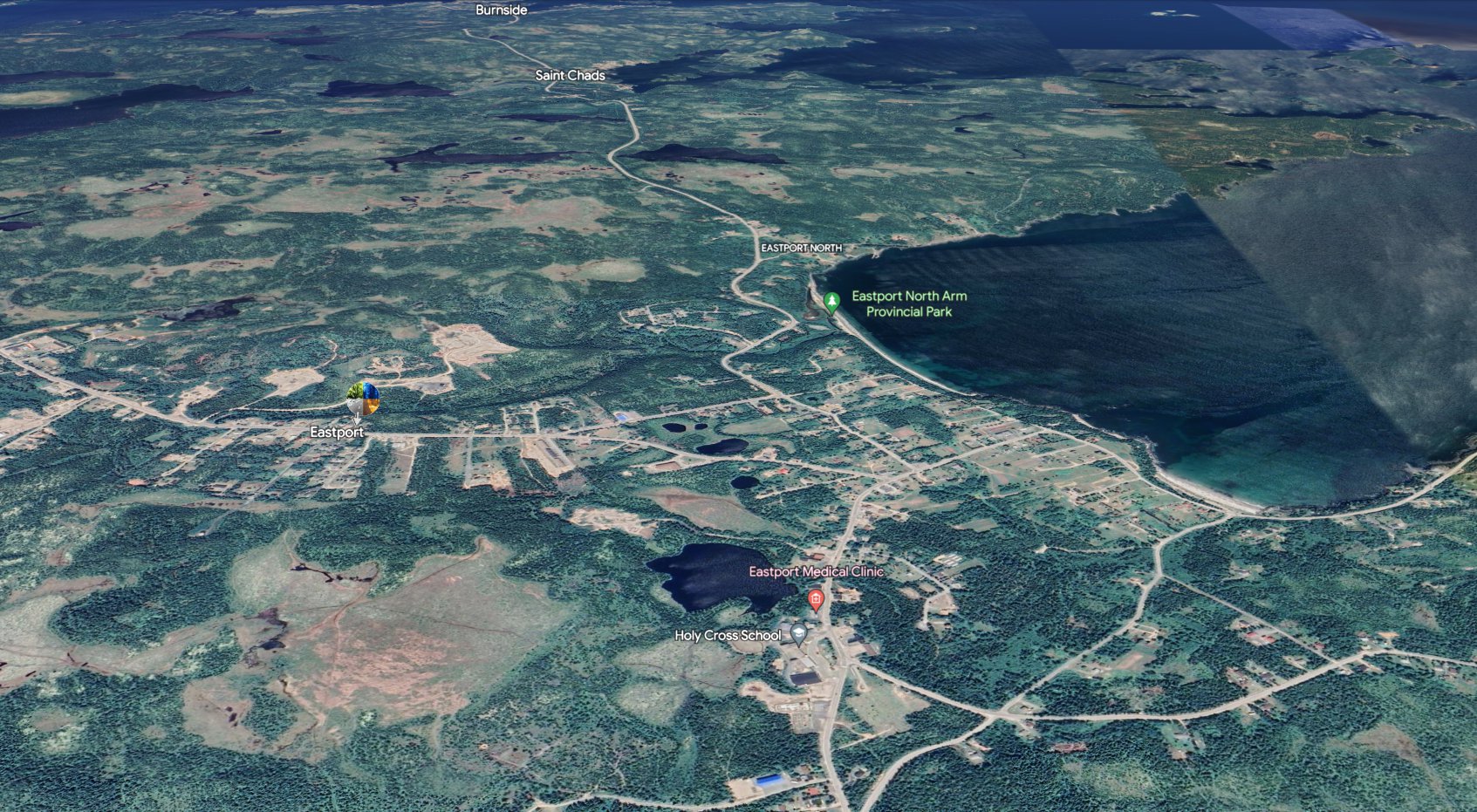Screen dimensions: 1477x812
Task: Open Eastport North Arm Provincial Park marker
Action: point(831,302)
